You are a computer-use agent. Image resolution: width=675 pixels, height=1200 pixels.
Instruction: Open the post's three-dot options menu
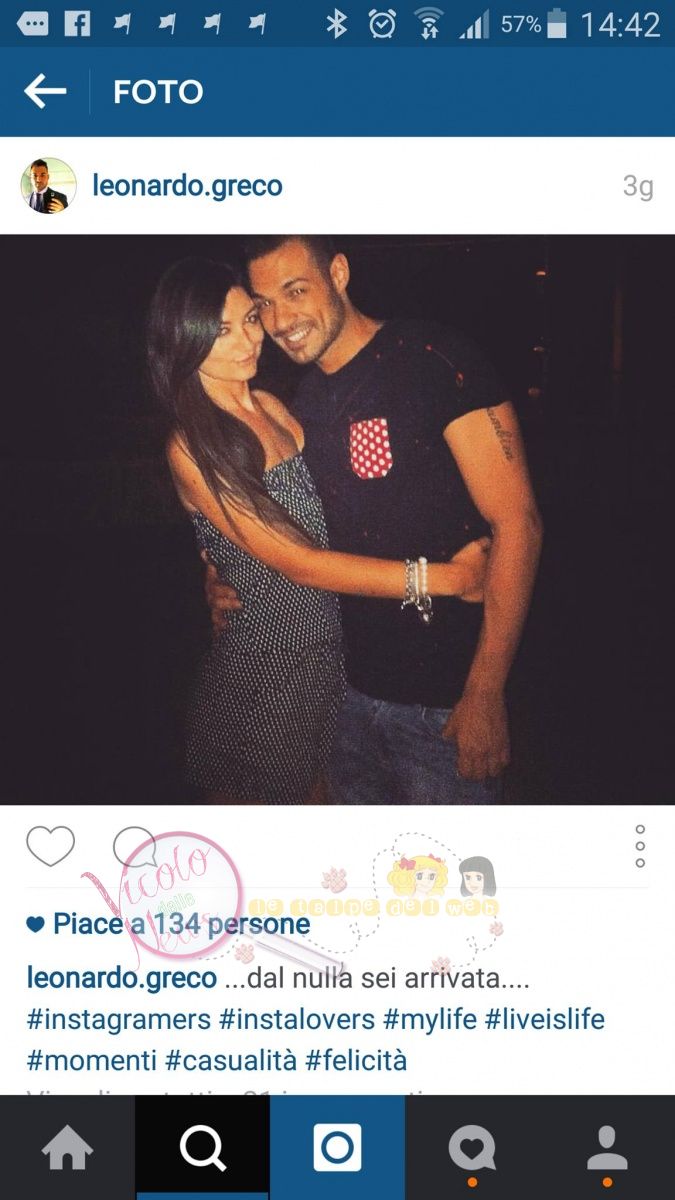(640, 846)
